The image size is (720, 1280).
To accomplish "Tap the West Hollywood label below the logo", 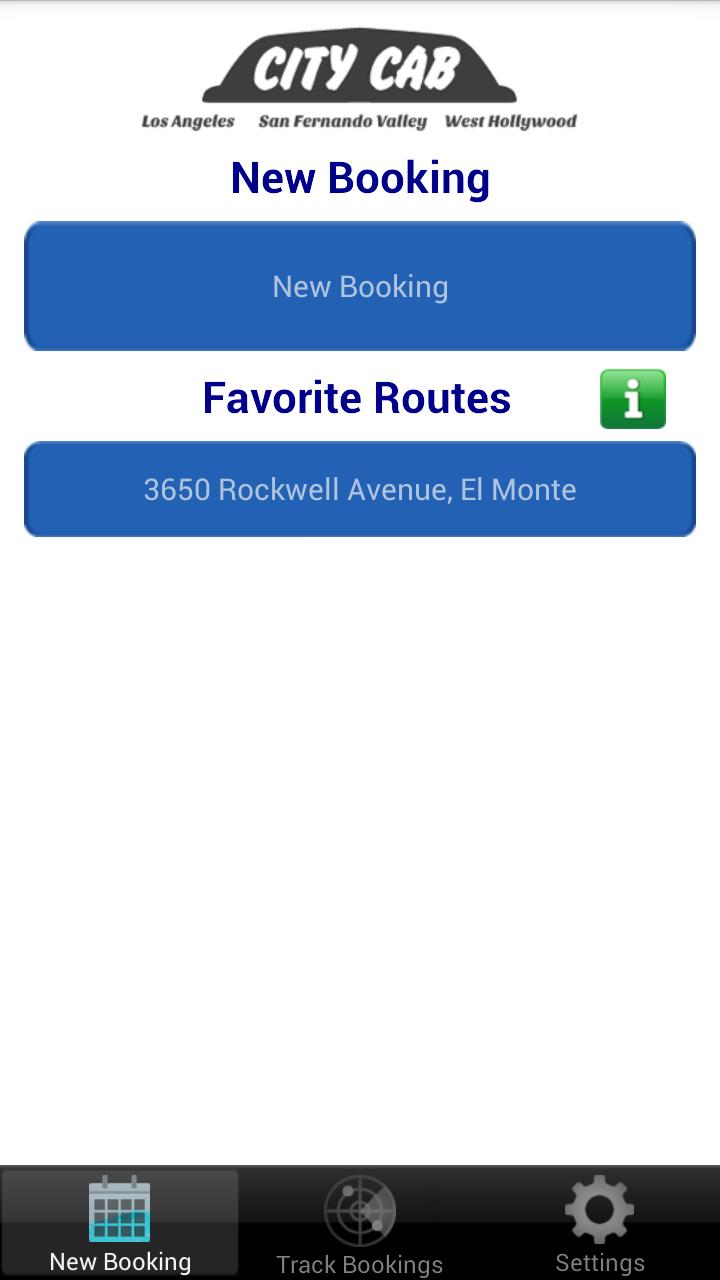I will tap(512, 120).
